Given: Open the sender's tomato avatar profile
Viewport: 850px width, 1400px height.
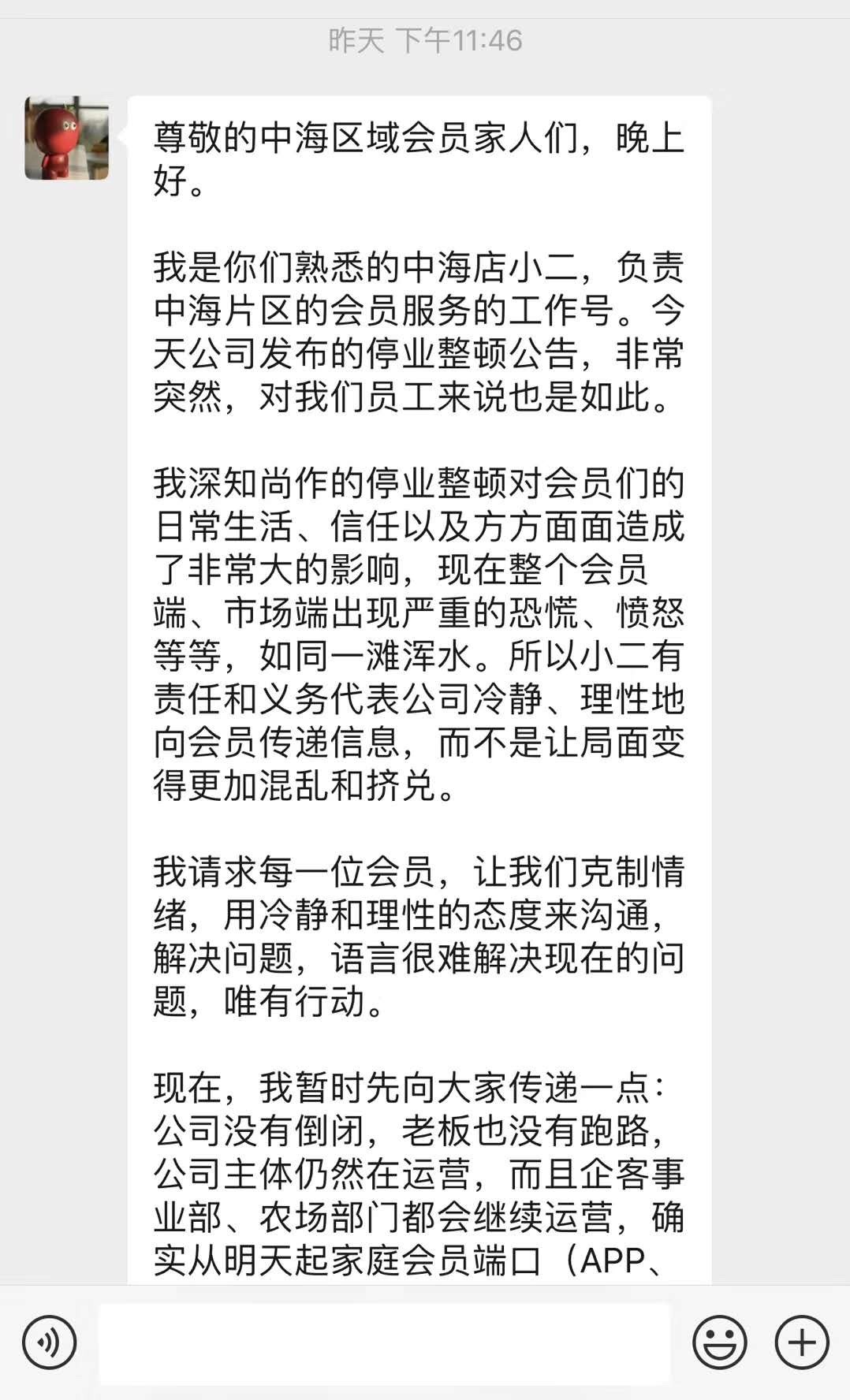Looking at the screenshot, I should [67, 139].
